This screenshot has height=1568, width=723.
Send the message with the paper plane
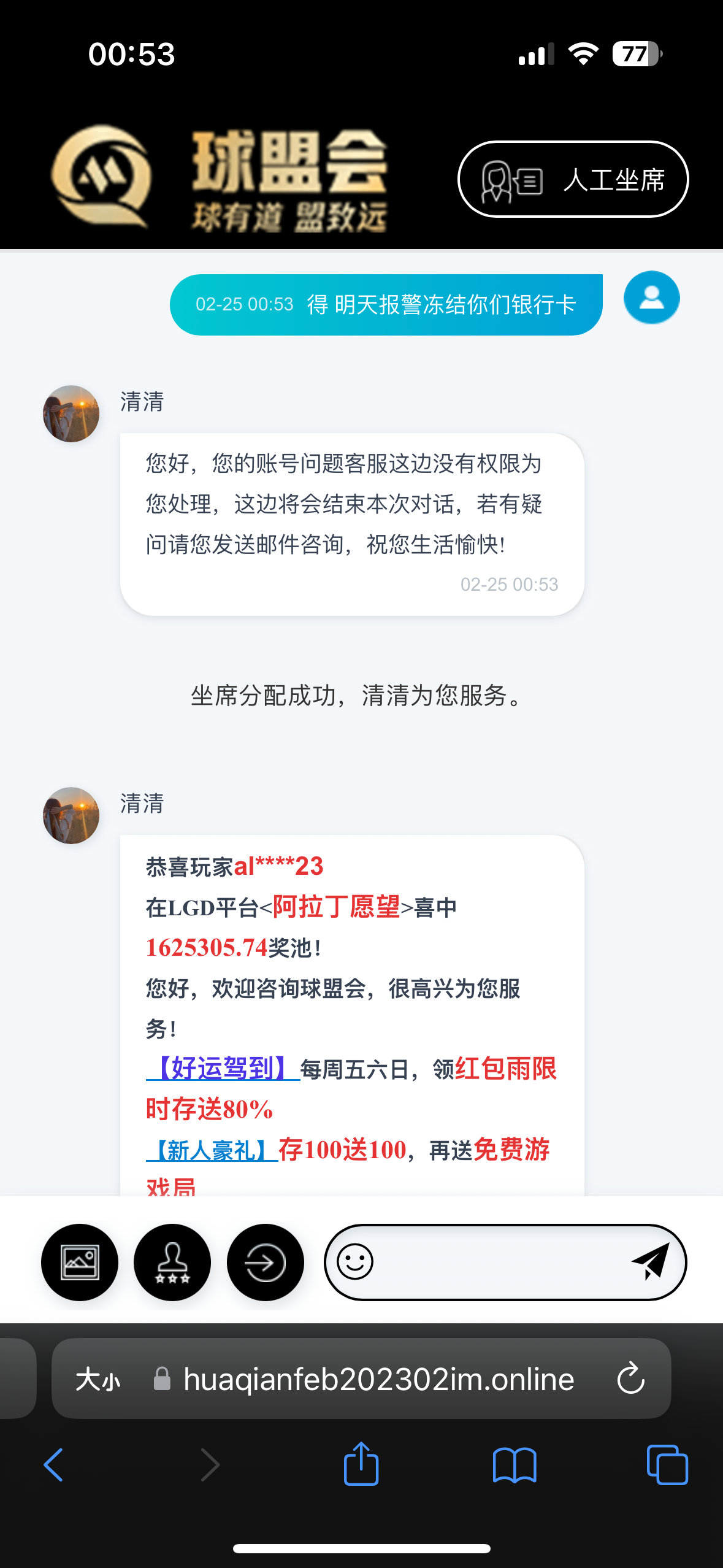click(651, 1262)
